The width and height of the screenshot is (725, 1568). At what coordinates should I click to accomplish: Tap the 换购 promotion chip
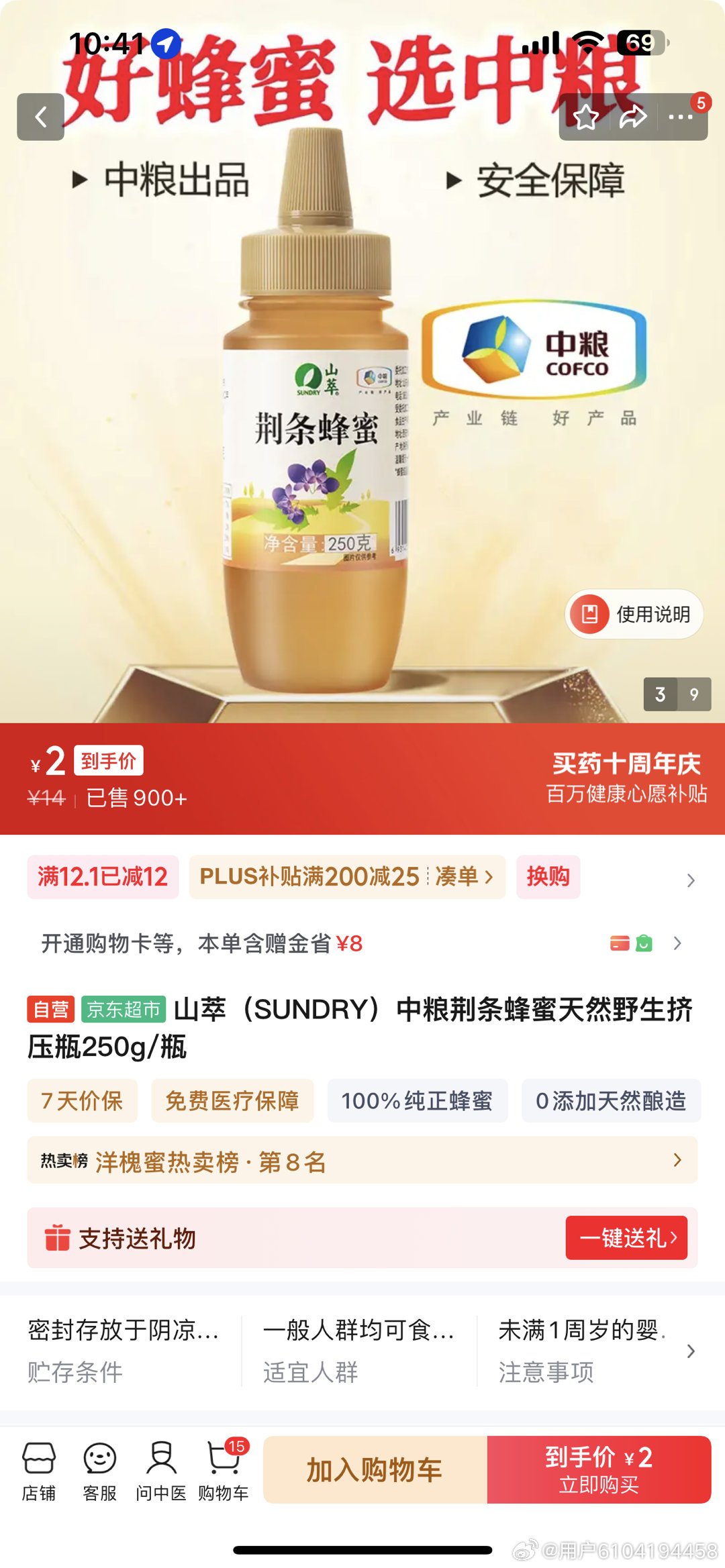coord(548,877)
